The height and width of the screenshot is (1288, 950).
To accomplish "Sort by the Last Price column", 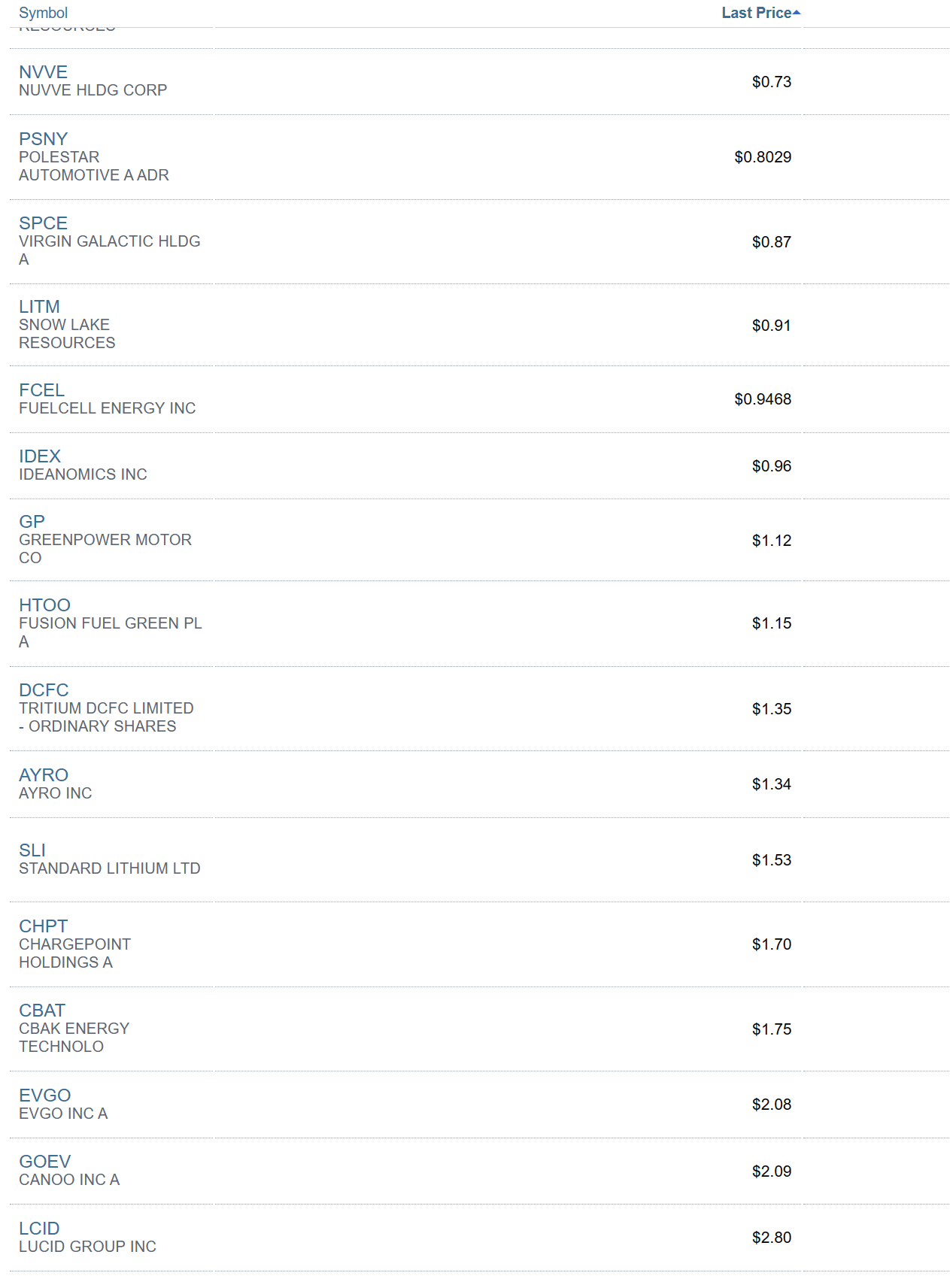I will [x=757, y=13].
